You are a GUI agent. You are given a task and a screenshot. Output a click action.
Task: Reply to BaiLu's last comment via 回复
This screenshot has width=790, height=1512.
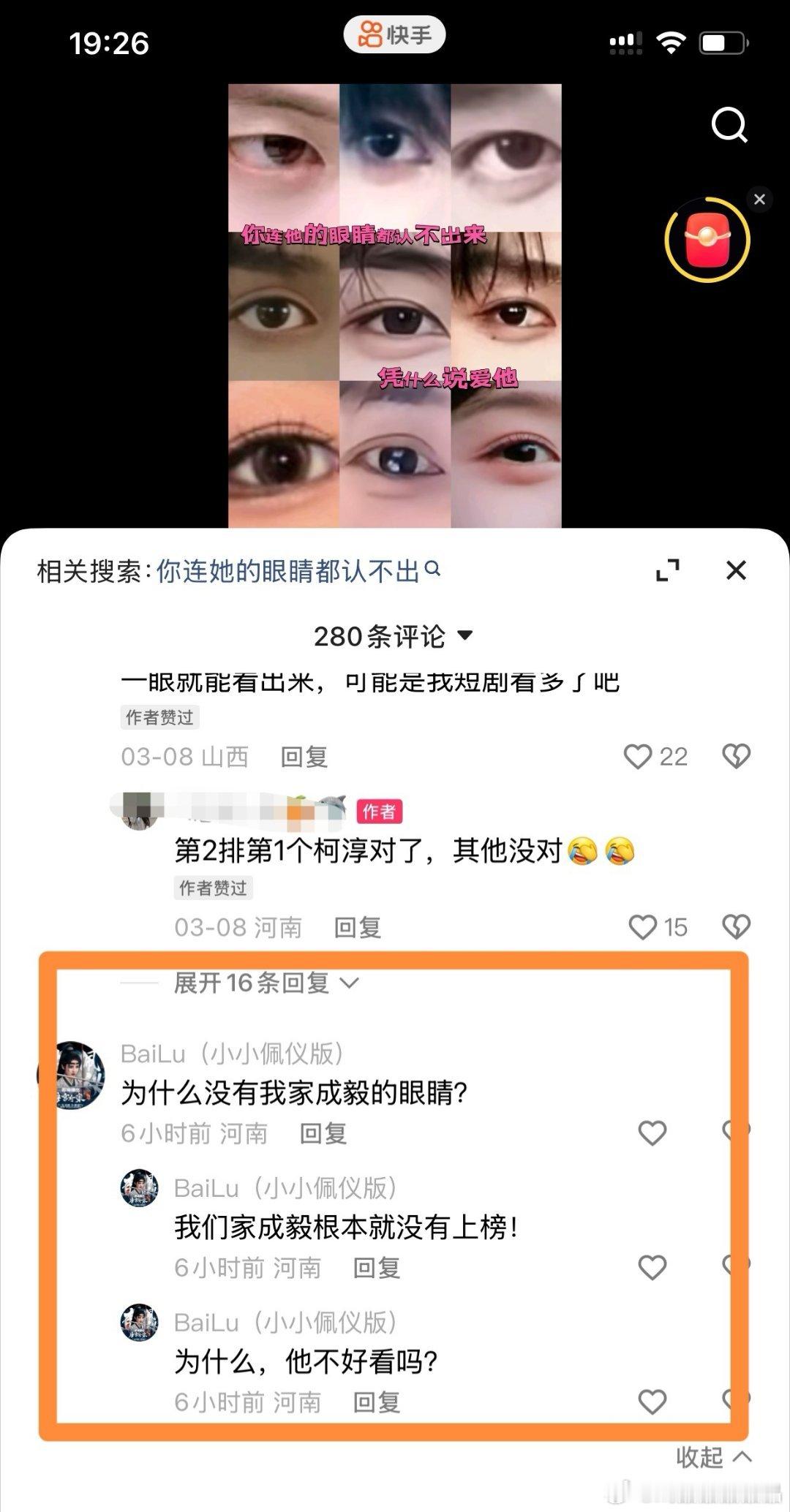pos(377,1402)
